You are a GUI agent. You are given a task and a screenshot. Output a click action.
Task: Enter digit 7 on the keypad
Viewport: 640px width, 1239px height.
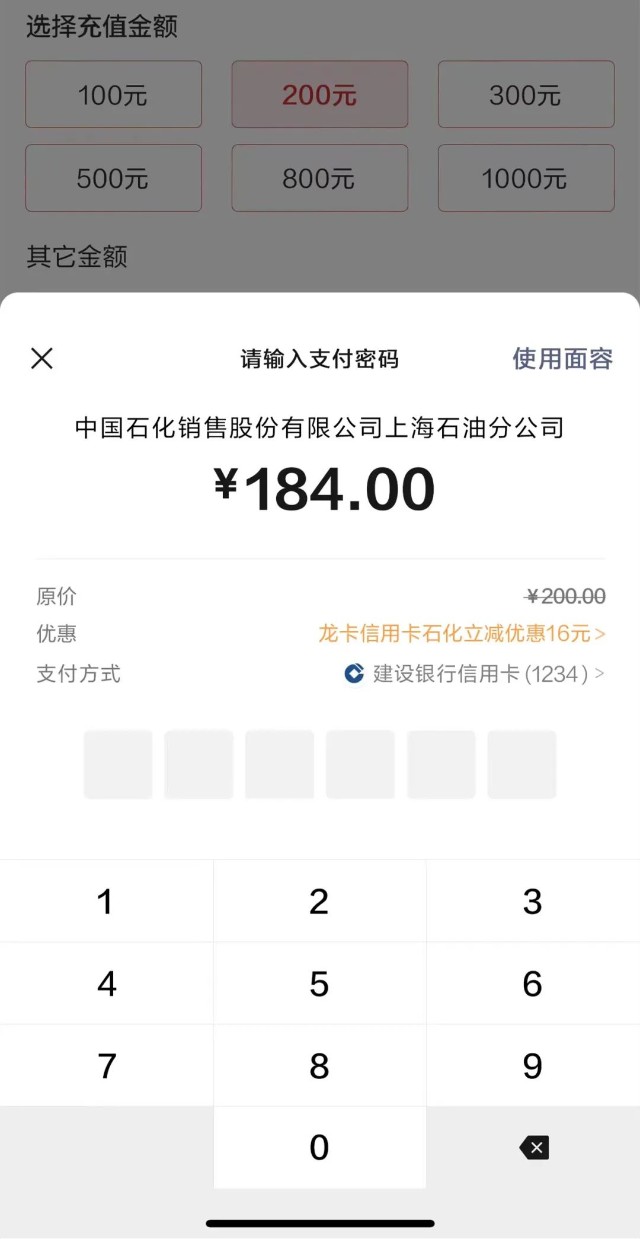[106, 1065]
